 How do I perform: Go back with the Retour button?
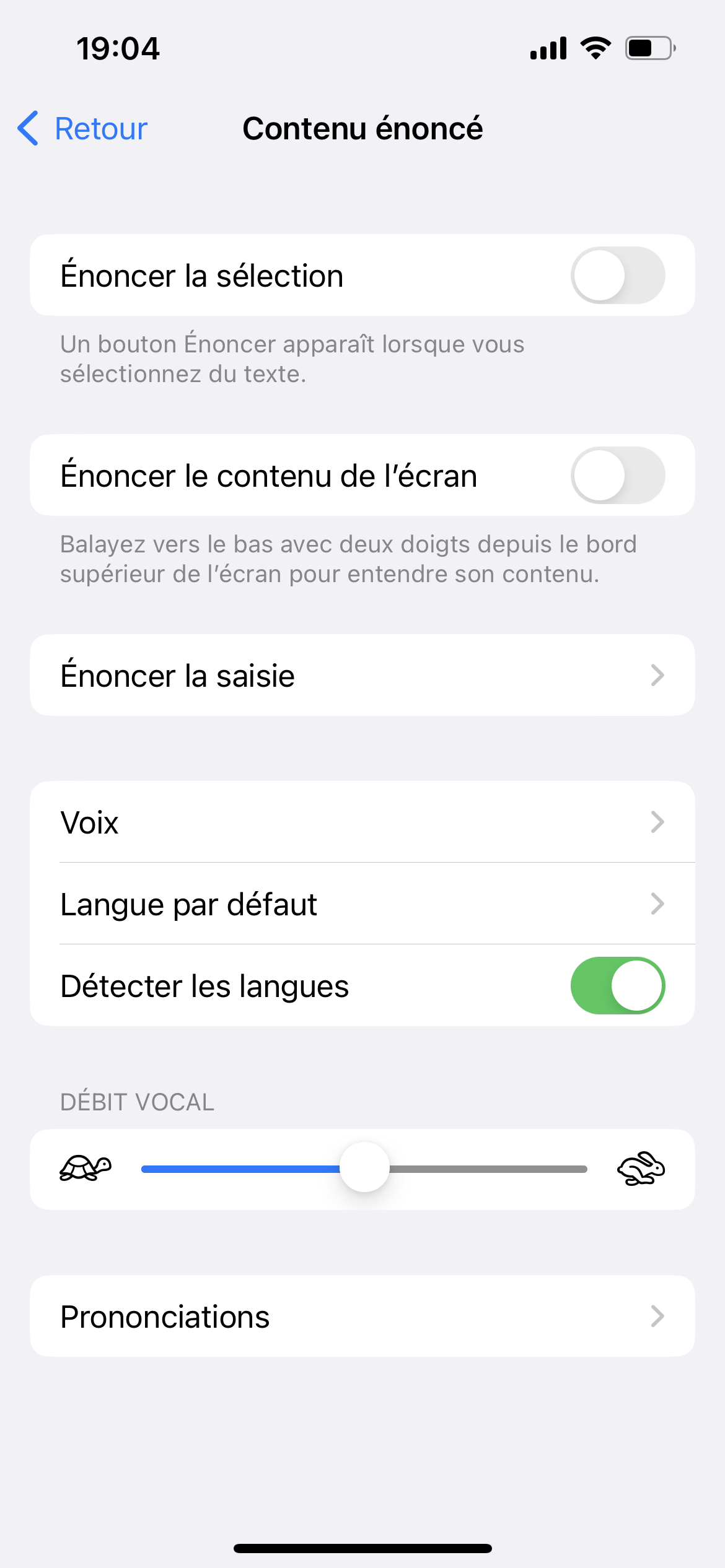(x=82, y=129)
